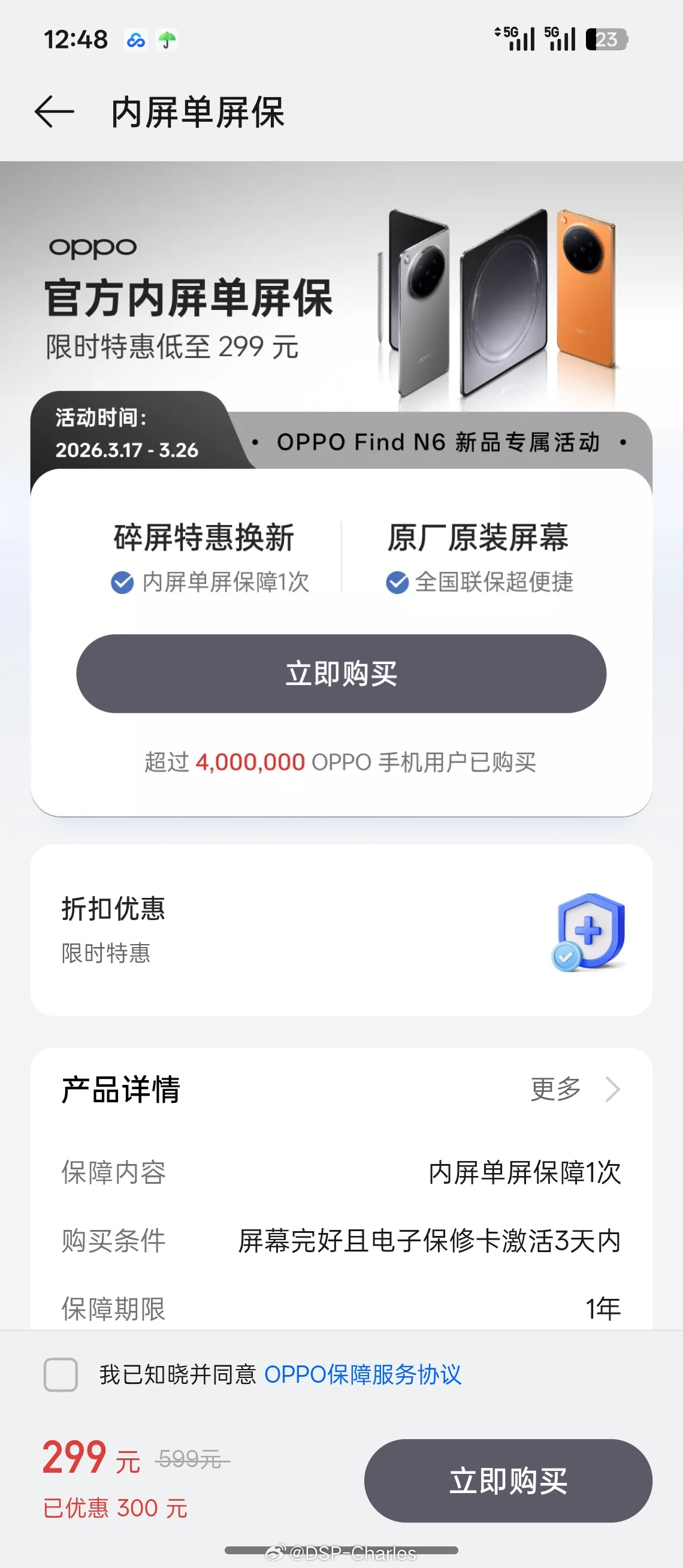
Task: Tap the back arrow to exit 内屏单屏保
Action: tap(53, 113)
